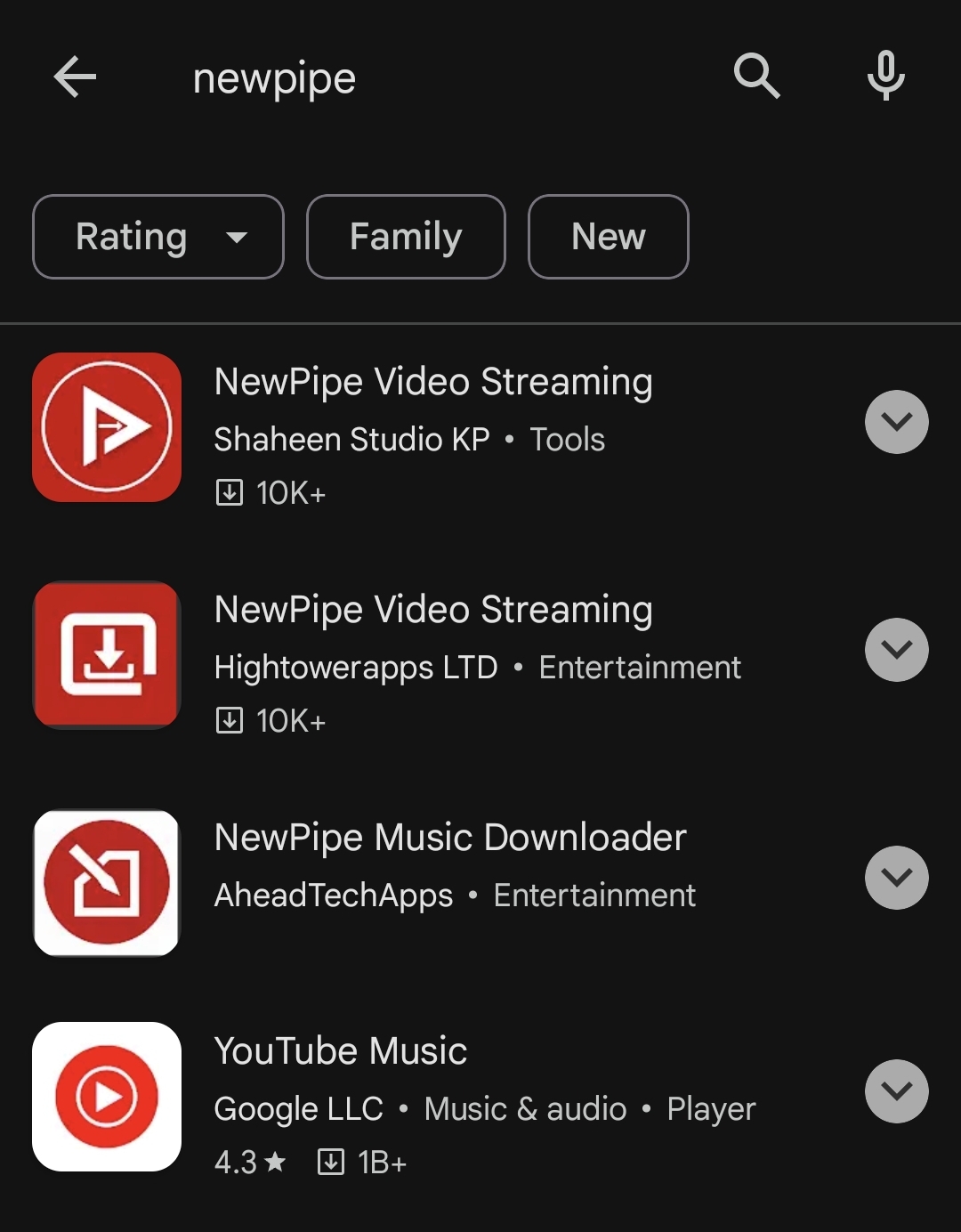Open the Rating filter dropdown

point(158,237)
